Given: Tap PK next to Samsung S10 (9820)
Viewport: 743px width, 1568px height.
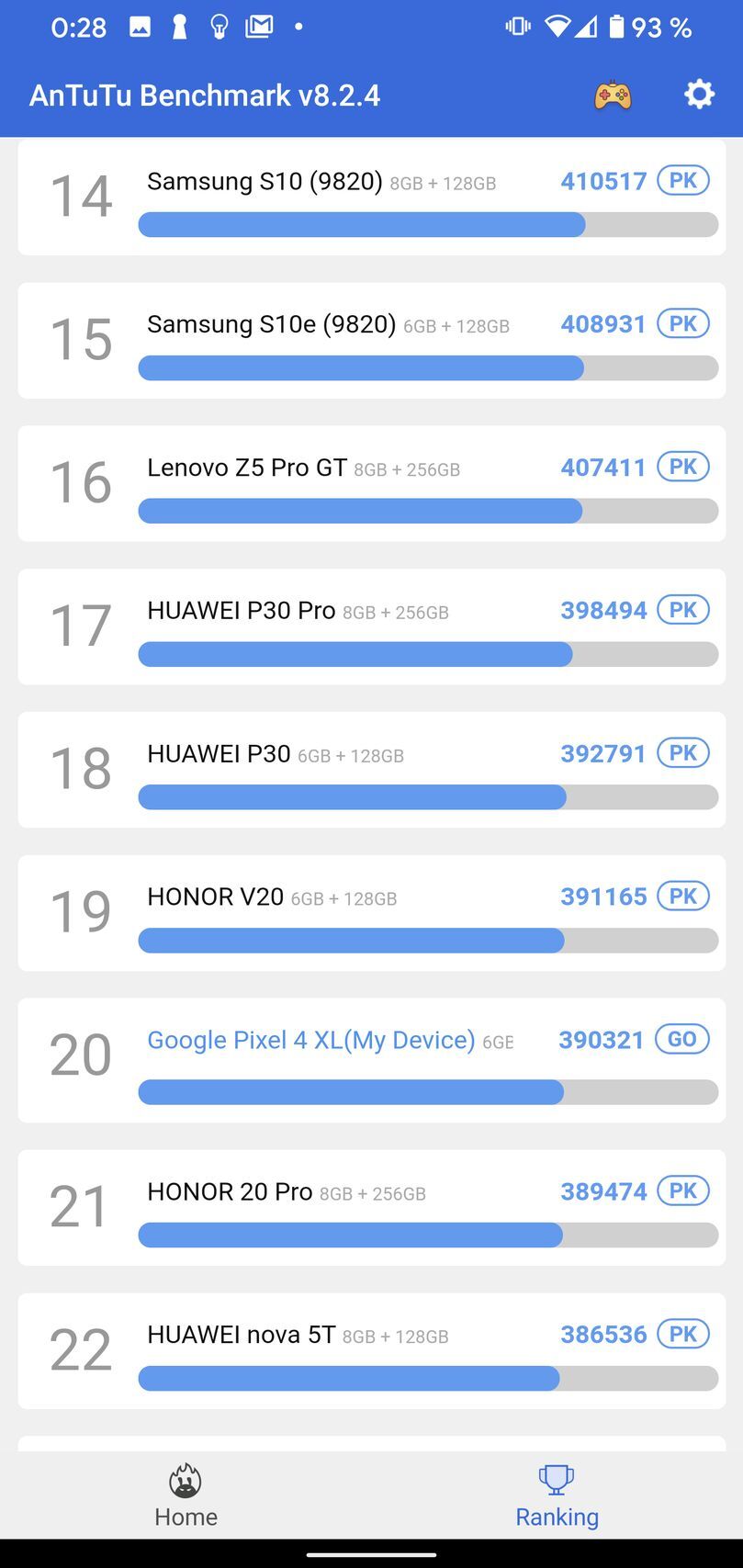Looking at the screenshot, I should [682, 180].
